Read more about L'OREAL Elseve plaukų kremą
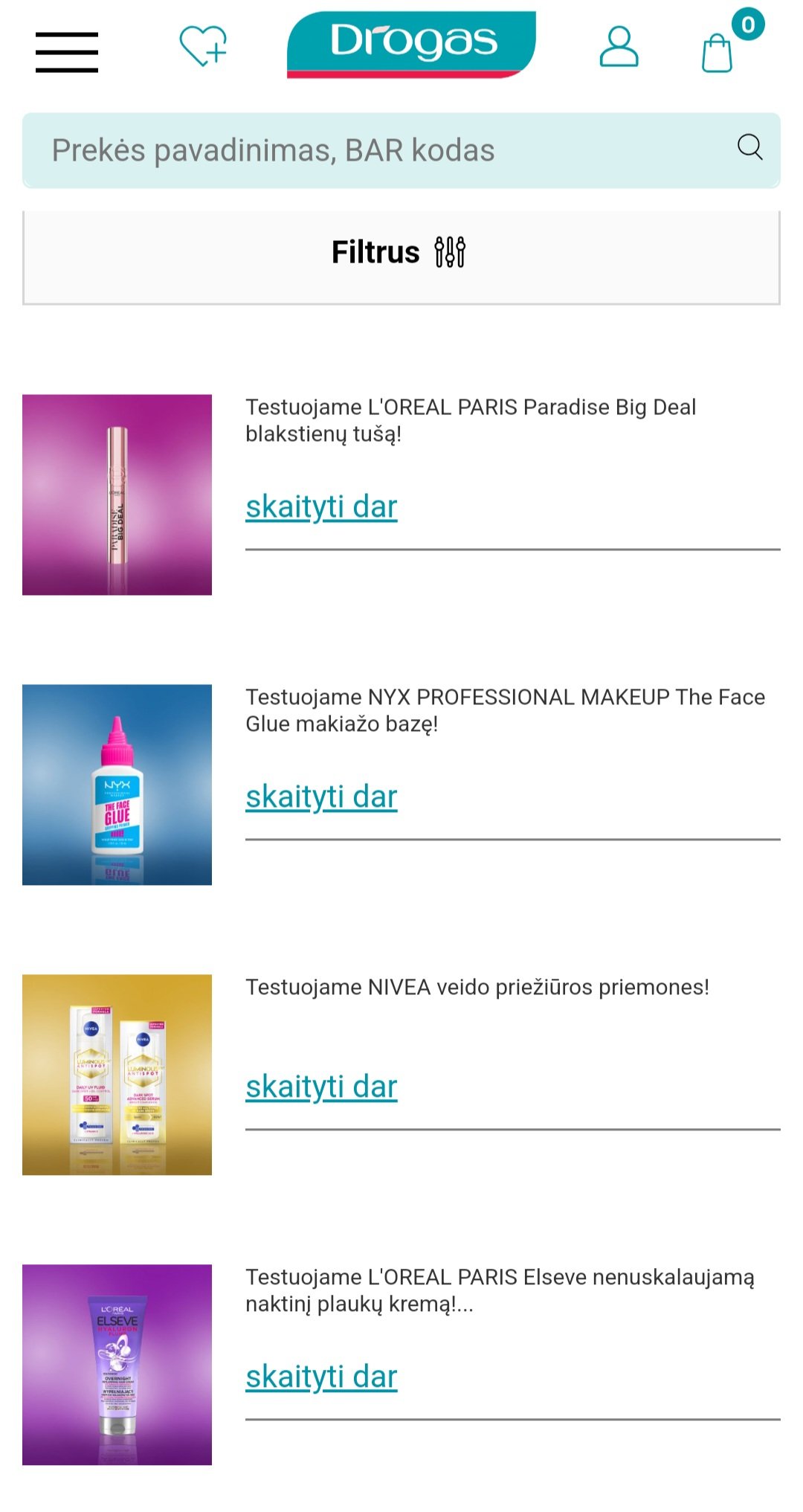The image size is (803, 1512). (321, 1377)
